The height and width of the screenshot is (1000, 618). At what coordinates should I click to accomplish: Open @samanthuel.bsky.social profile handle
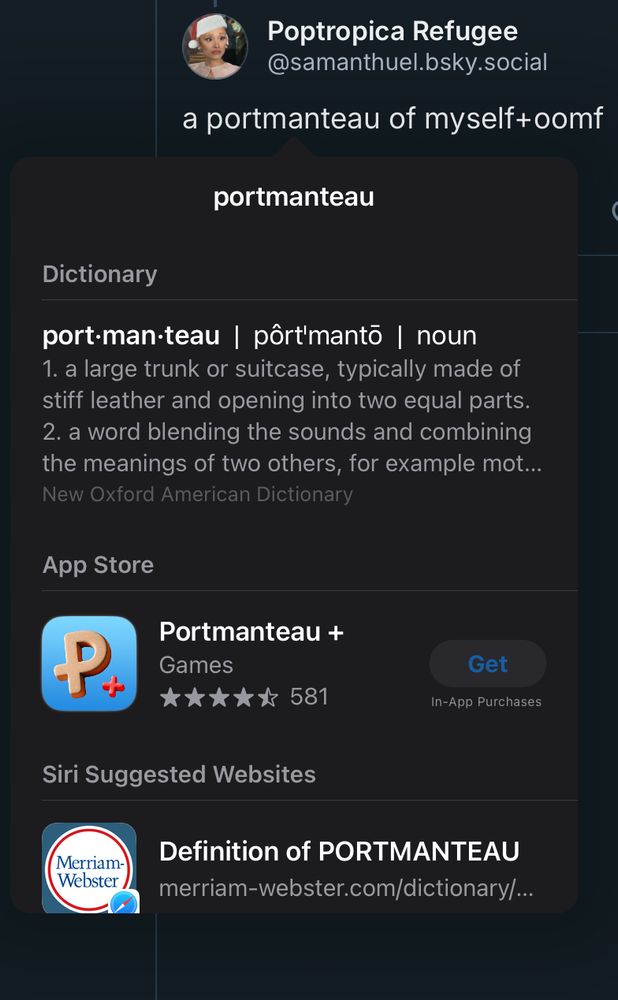point(407,63)
